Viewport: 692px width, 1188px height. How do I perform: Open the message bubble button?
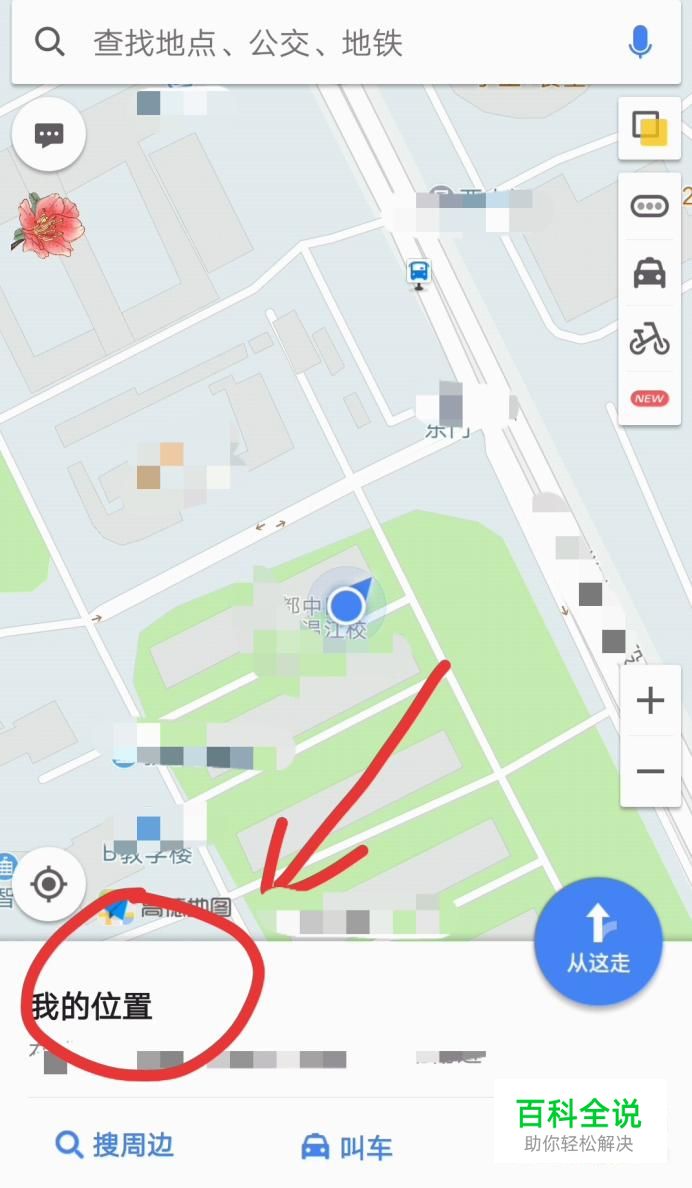[x=49, y=135]
